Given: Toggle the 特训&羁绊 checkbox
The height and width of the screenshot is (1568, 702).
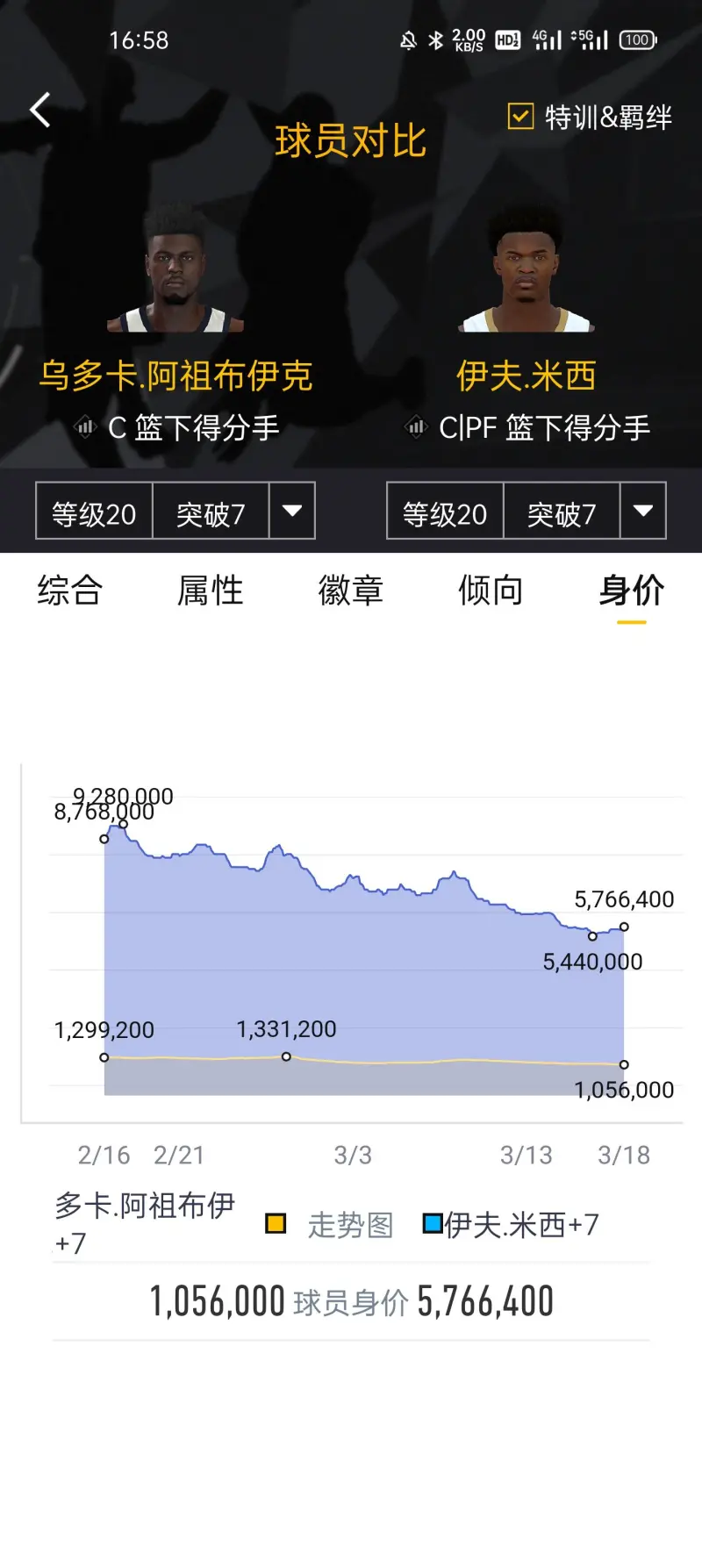Looking at the screenshot, I should tap(520, 116).
